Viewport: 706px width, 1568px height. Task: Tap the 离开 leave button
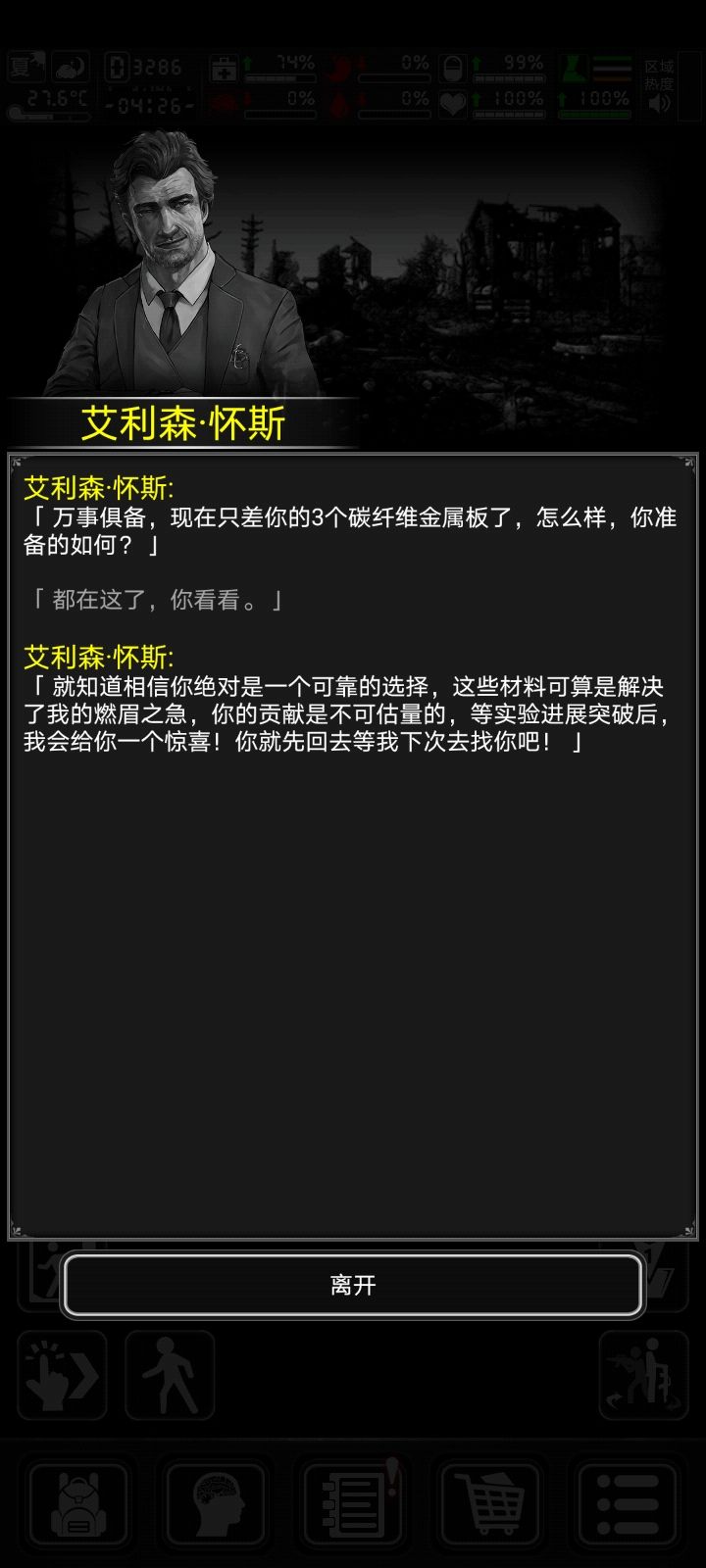coord(353,1284)
